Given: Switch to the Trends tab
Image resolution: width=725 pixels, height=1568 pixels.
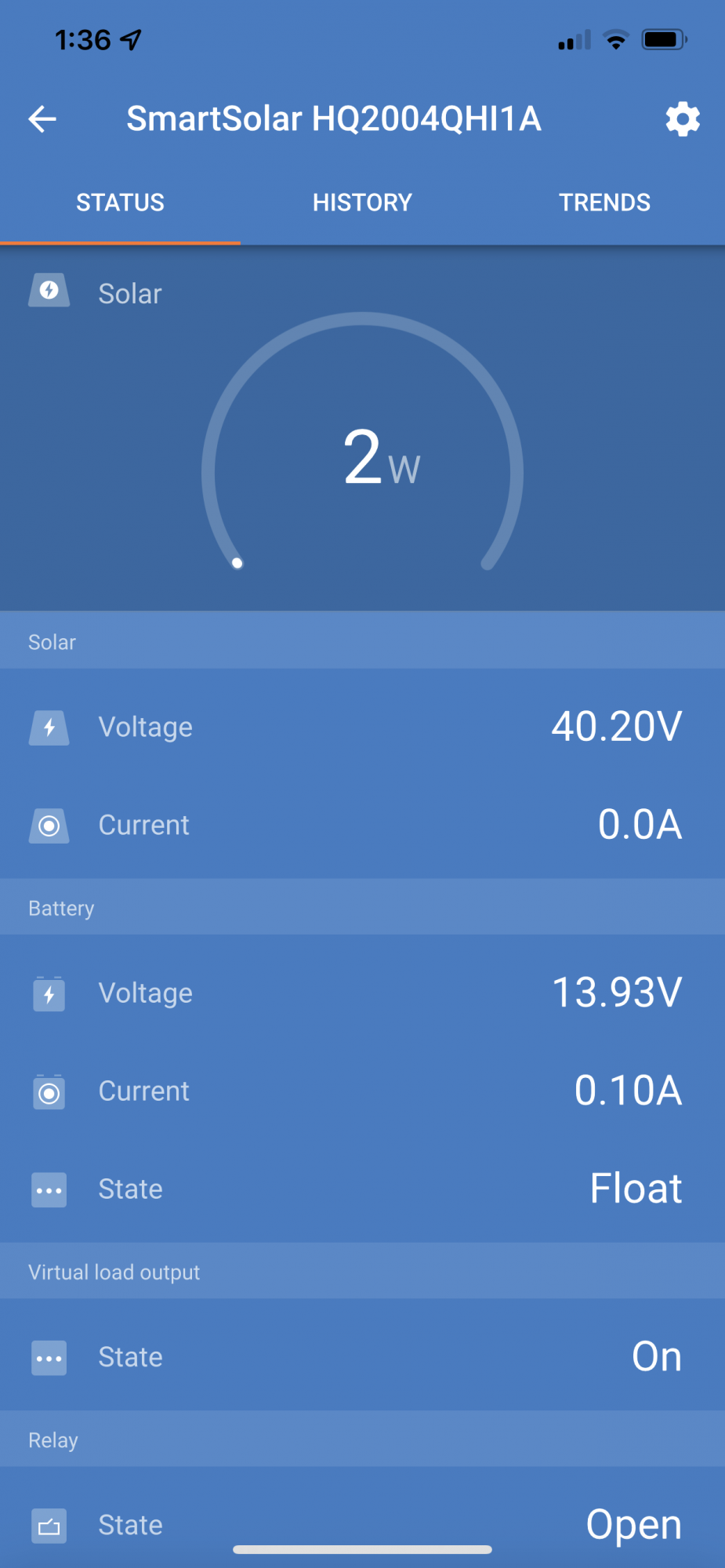Looking at the screenshot, I should coord(604,202).
